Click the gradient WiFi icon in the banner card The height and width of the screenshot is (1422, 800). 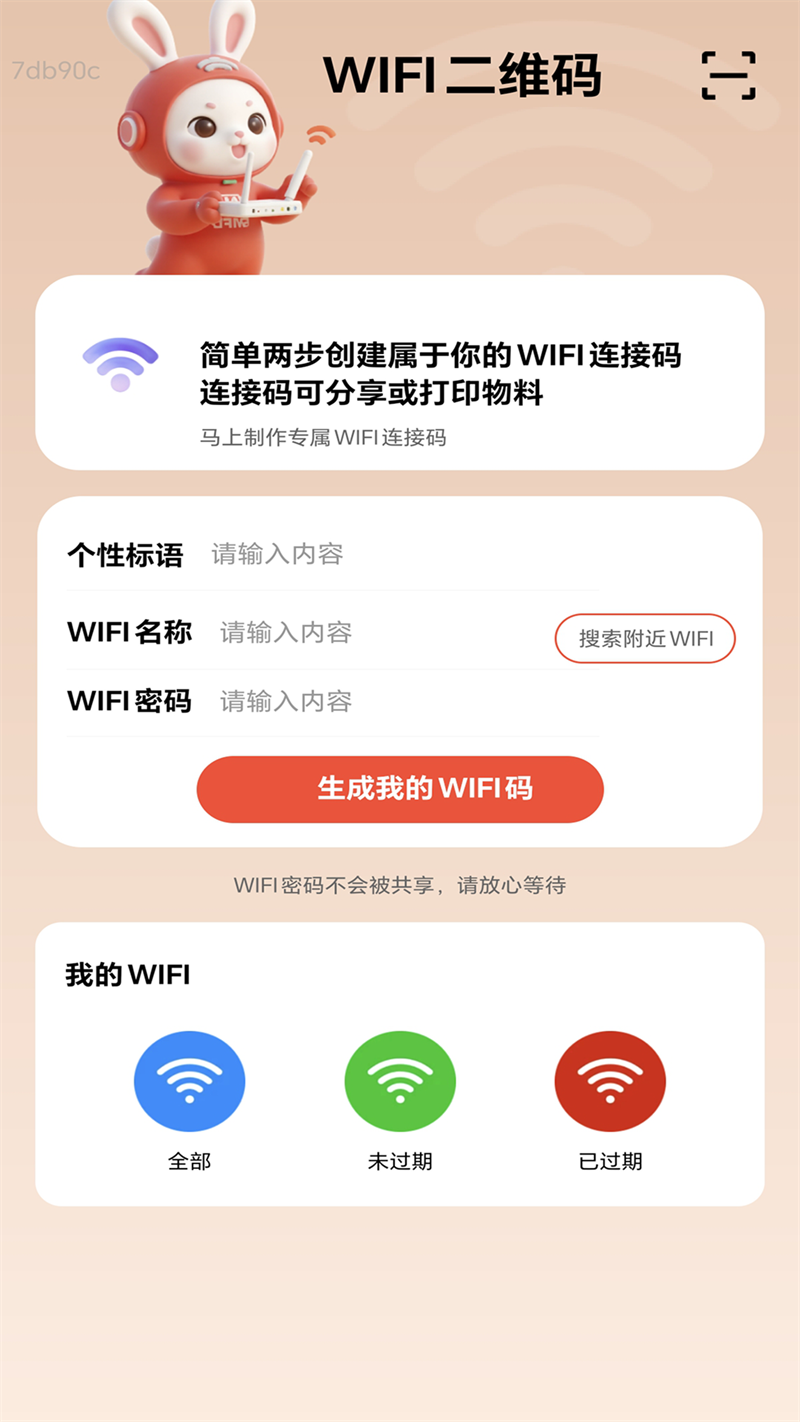[x=120, y=363]
